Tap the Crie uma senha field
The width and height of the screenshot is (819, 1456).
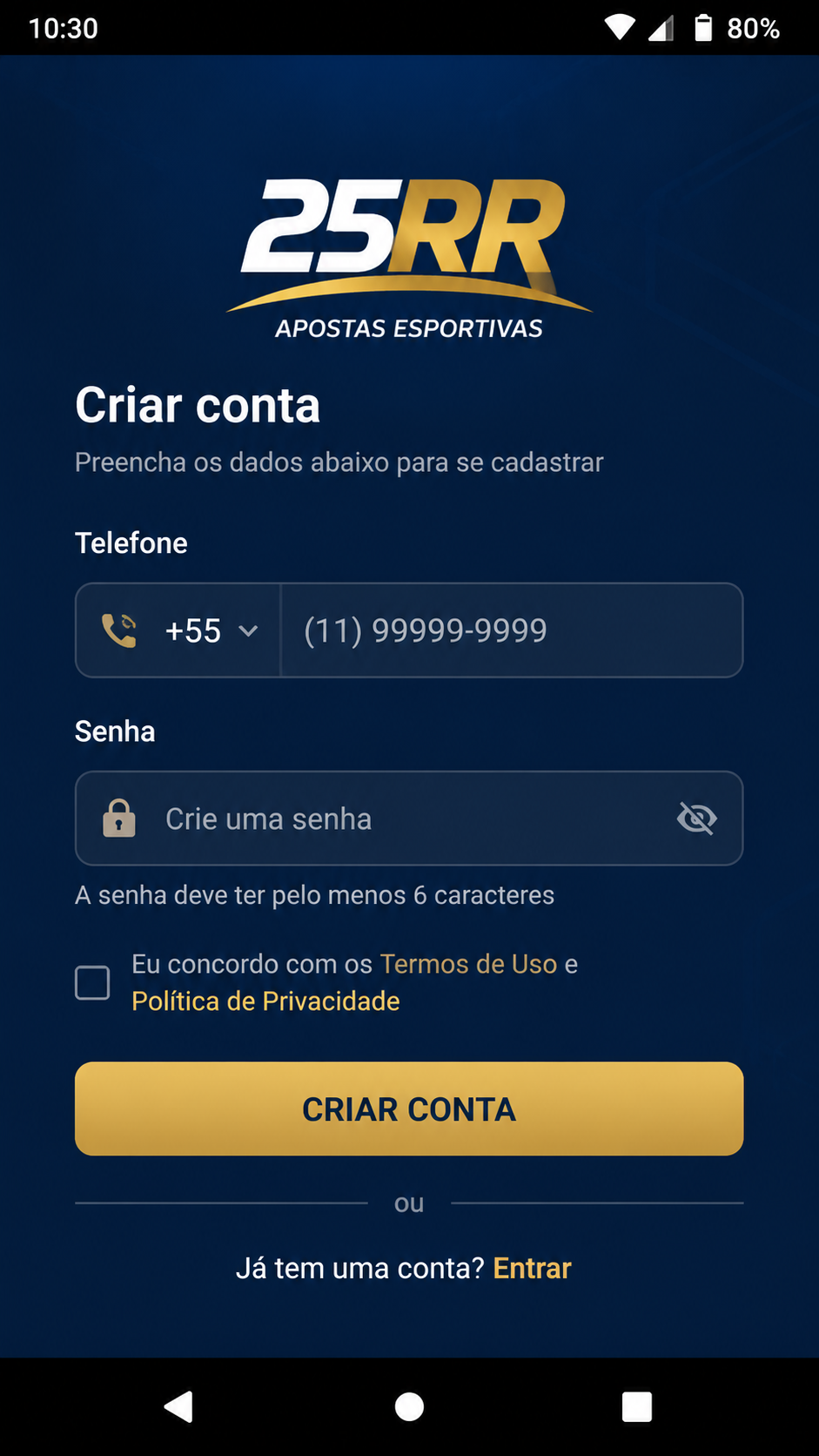409,819
